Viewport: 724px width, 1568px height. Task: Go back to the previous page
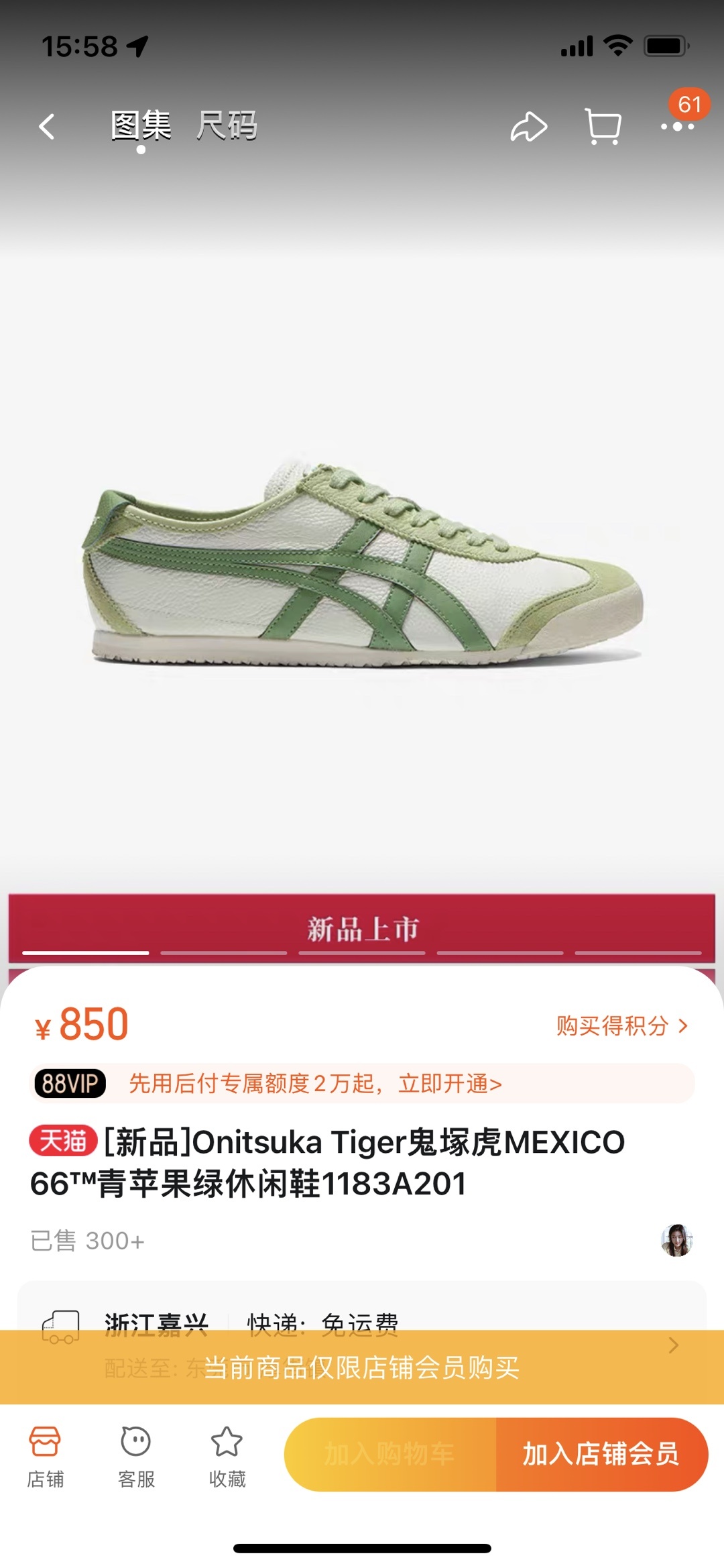(46, 126)
